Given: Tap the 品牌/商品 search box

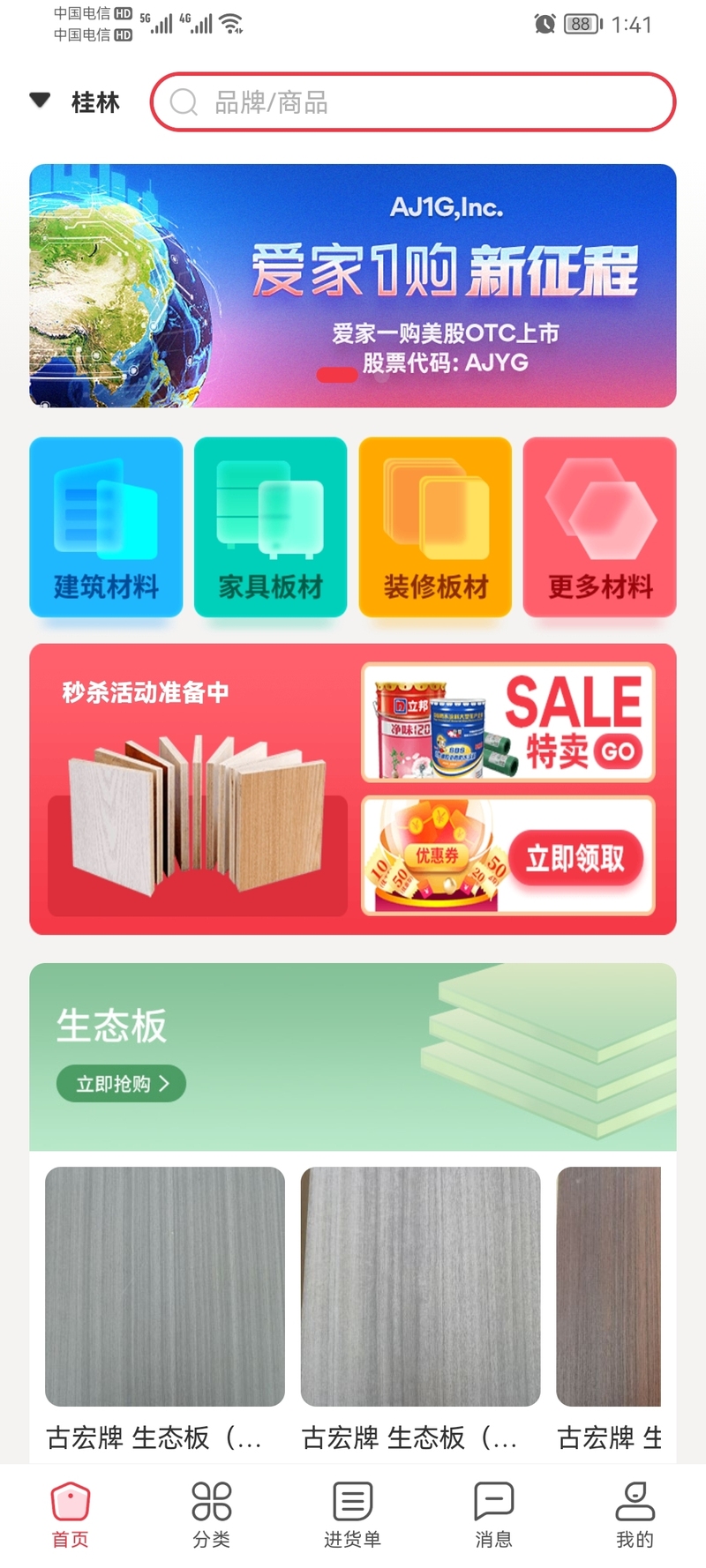Looking at the screenshot, I should 413,103.
